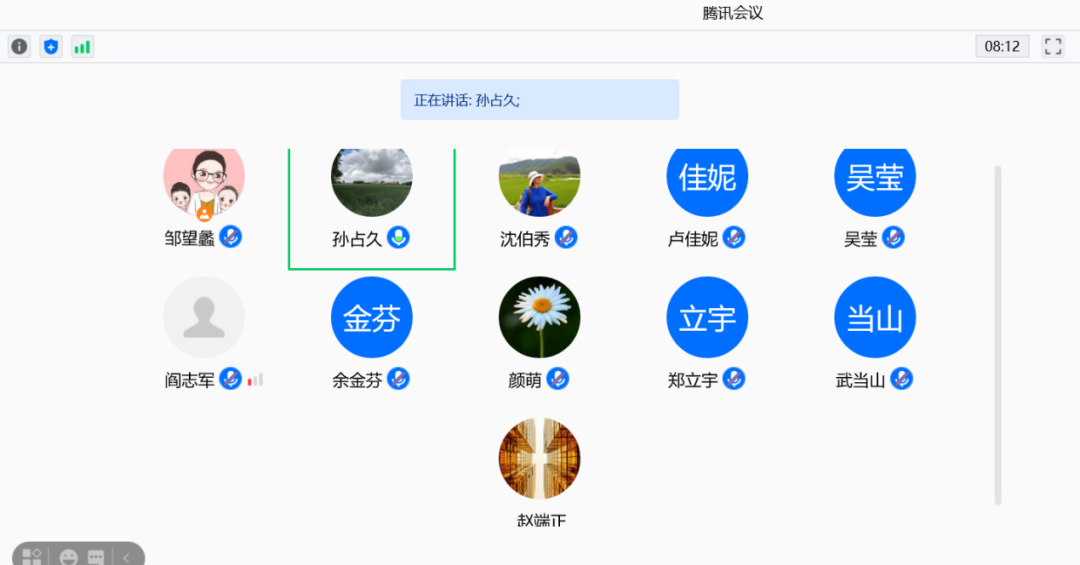Open the chat message bubble
Viewport: 1080px width, 565px height.
[96, 557]
